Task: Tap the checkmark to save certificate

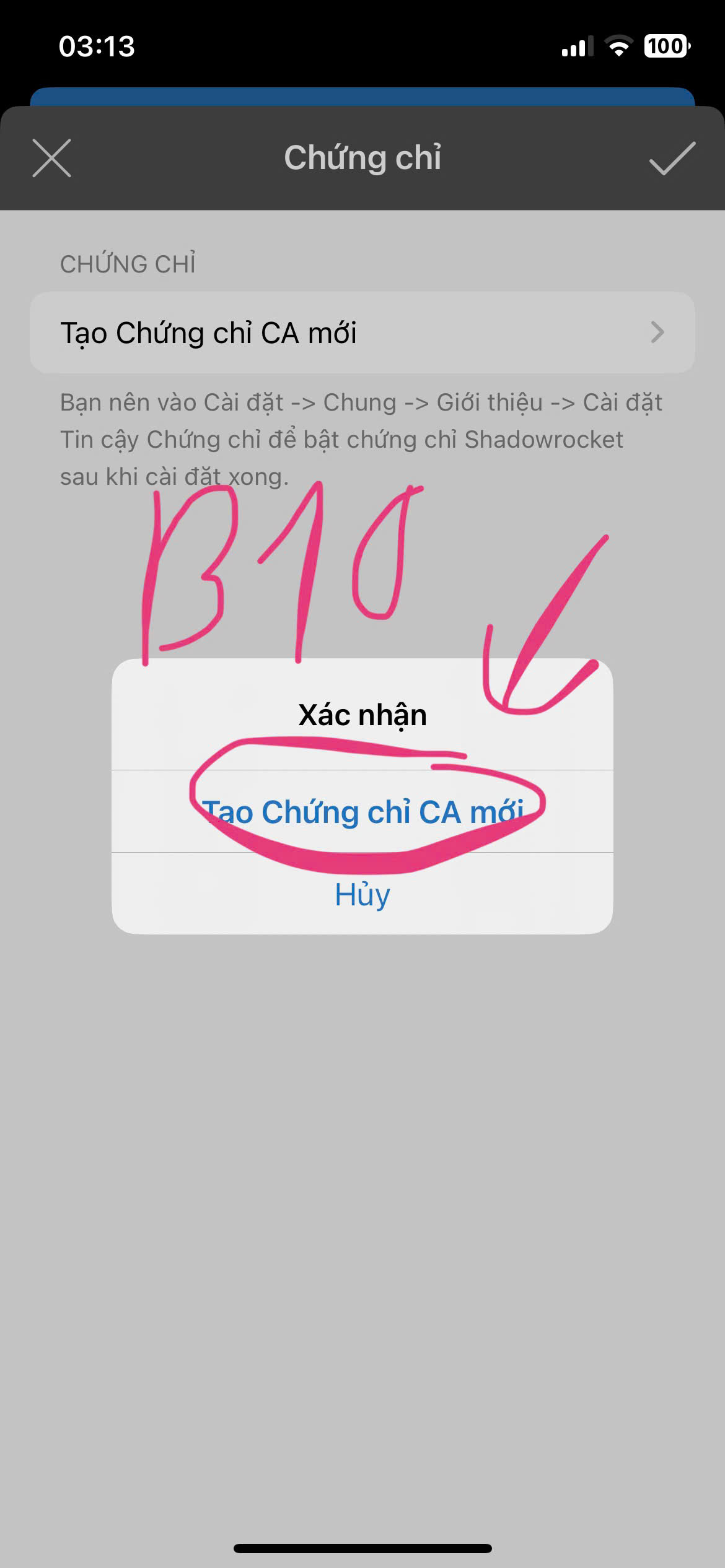Action: 672,158
